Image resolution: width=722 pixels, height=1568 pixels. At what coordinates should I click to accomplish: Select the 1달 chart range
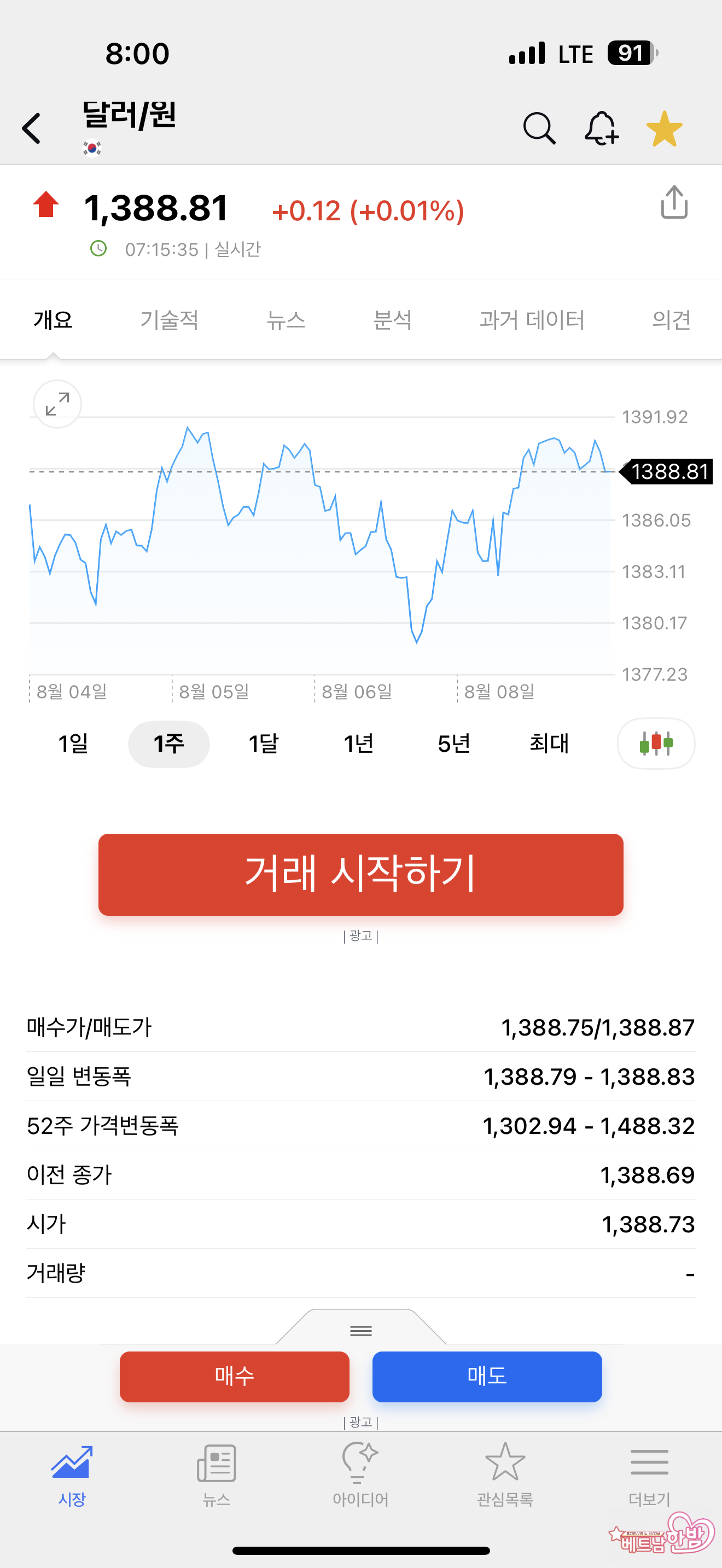click(264, 743)
